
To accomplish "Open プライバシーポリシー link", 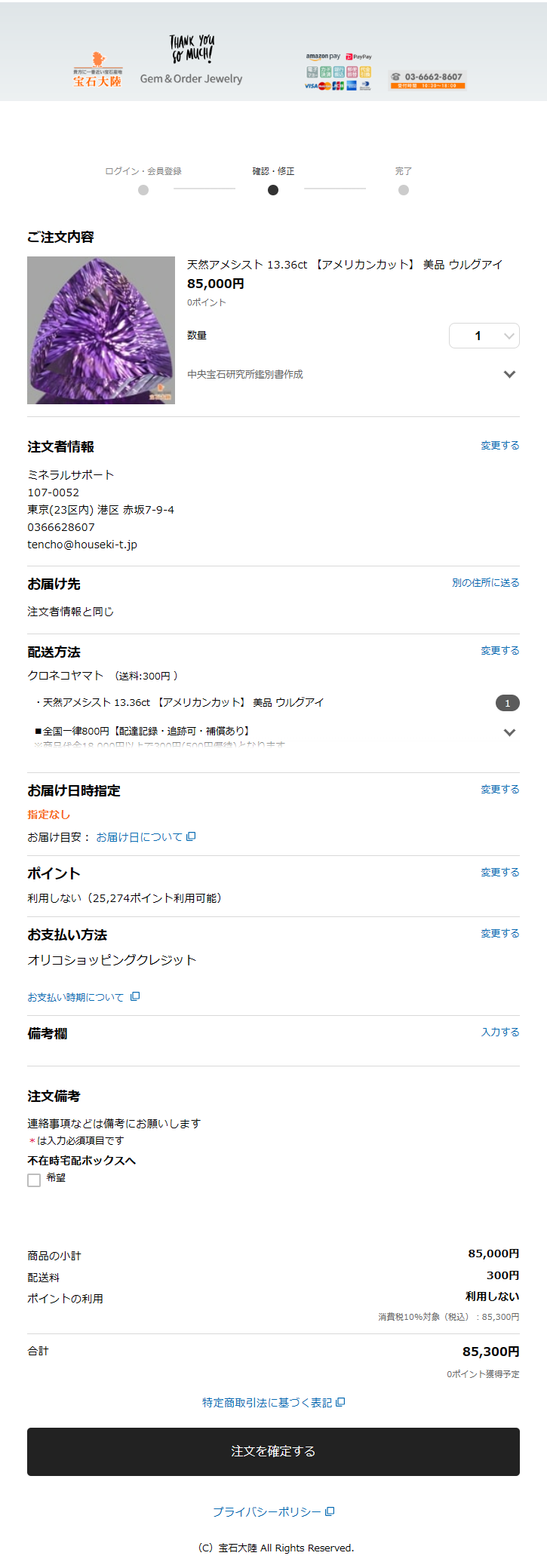I will click(x=273, y=1512).
